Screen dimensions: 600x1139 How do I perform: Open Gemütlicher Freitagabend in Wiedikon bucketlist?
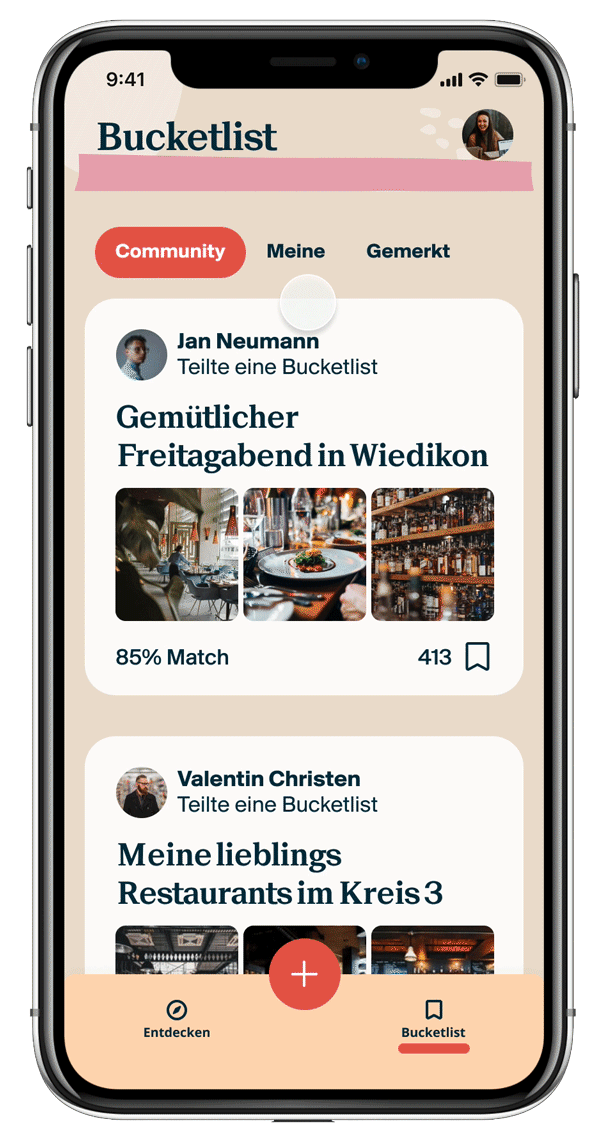[302, 436]
